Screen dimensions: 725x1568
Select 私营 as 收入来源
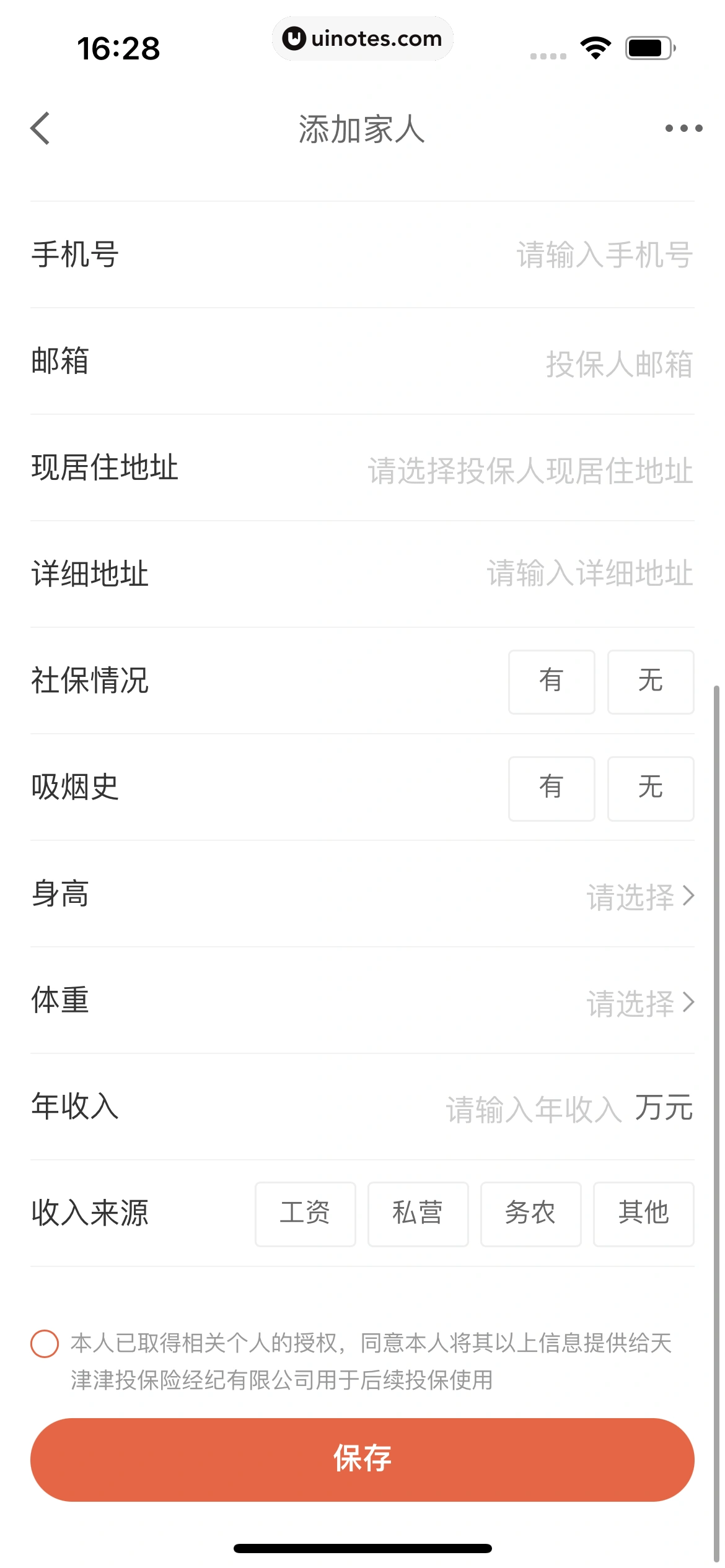418,1213
